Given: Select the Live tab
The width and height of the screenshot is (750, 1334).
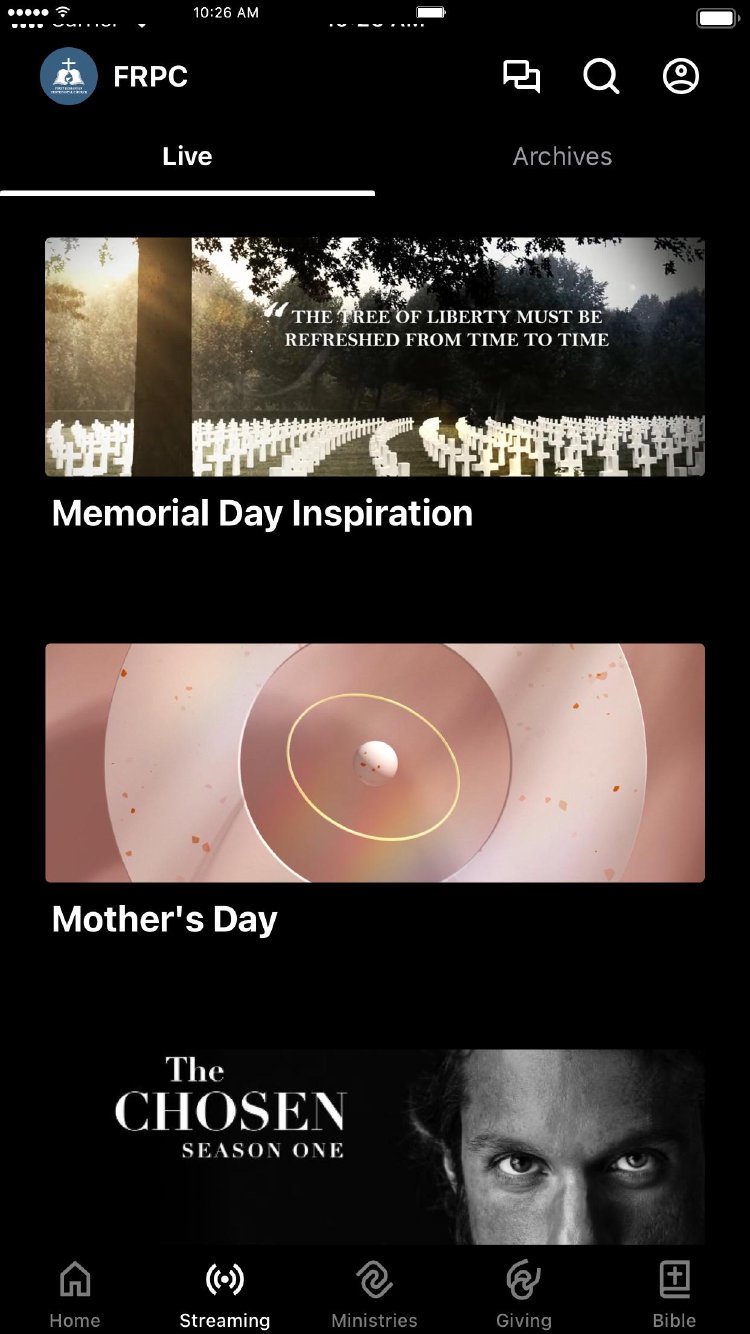Looking at the screenshot, I should [187, 157].
